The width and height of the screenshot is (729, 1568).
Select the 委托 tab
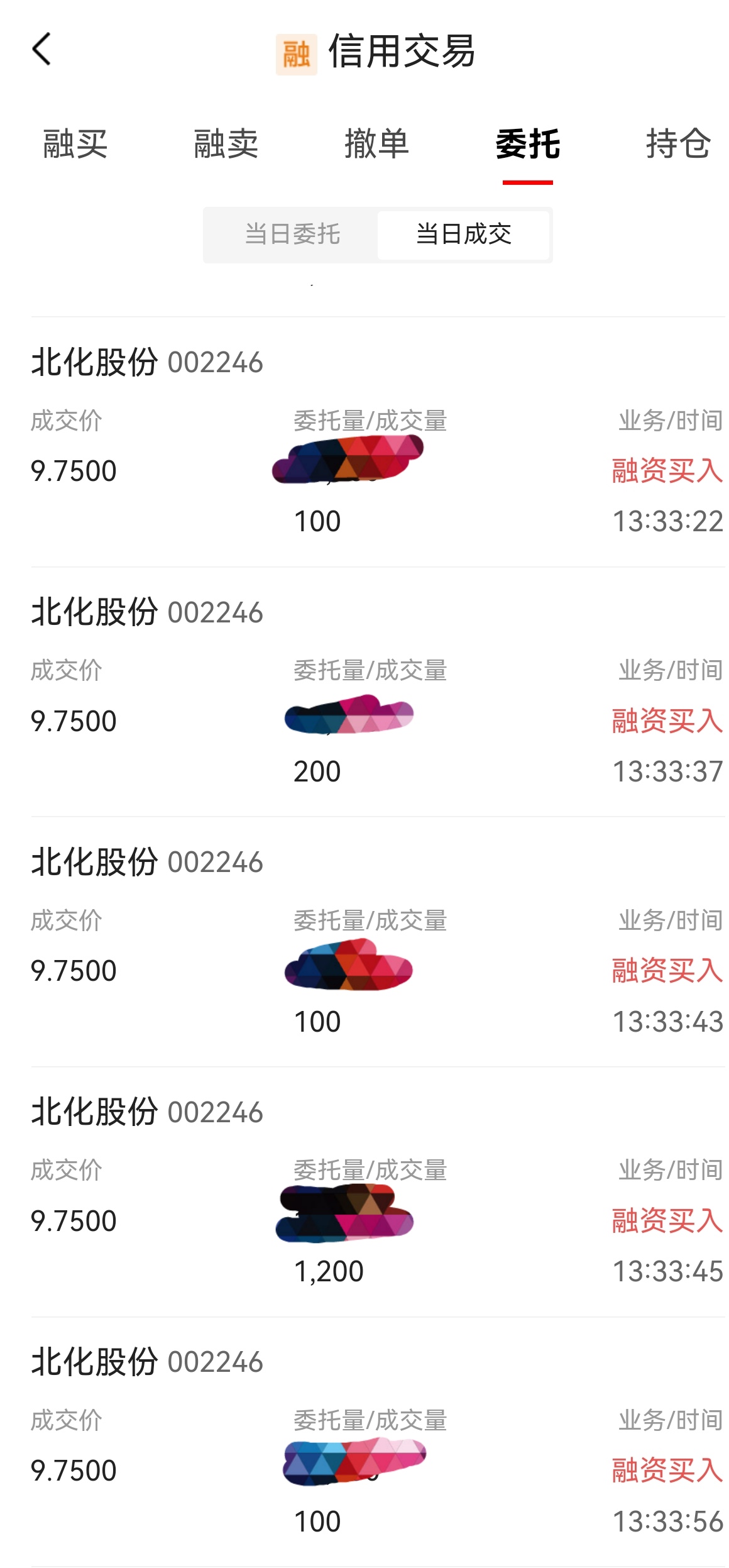[528, 144]
